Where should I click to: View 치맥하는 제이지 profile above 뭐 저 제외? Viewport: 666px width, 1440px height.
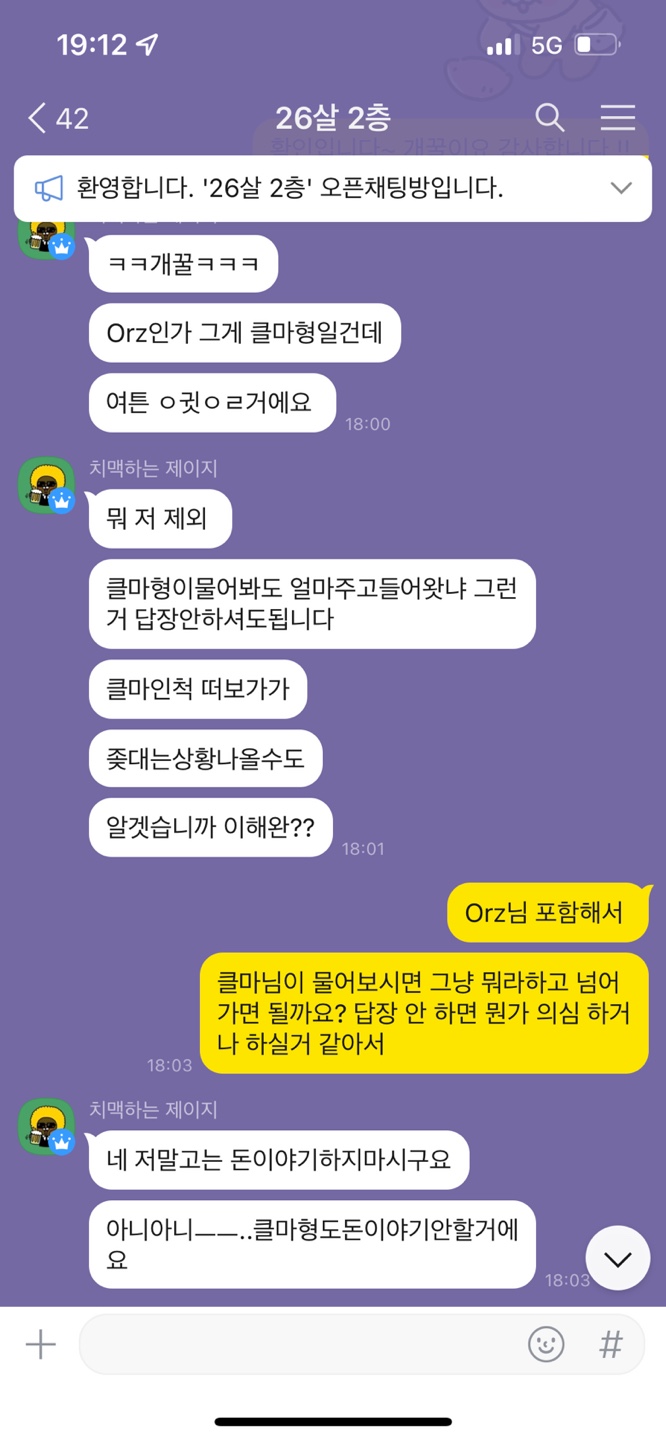[x=46, y=487]
